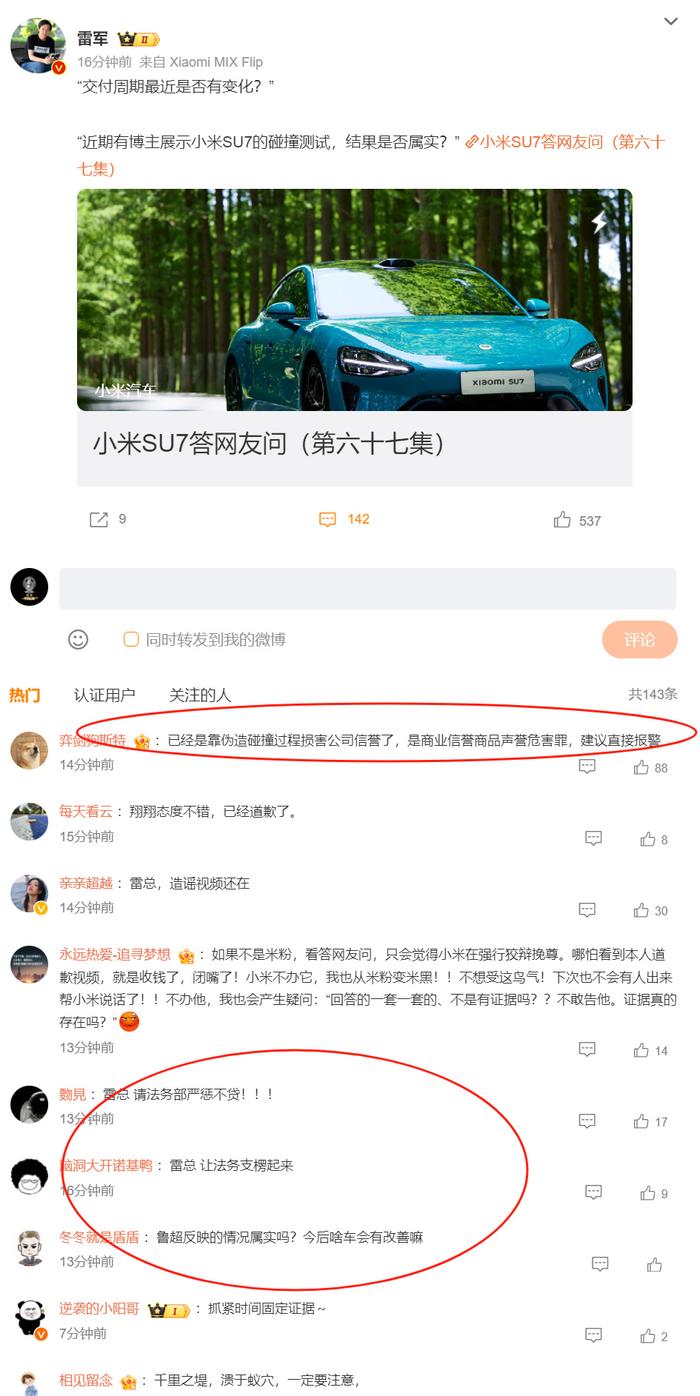The height and width of the screenshot is (1396, 700).
Task: Open the 小米SU7答网友问 (第六十七集) link
Action: pyautogui.click(x=565, y=155)
